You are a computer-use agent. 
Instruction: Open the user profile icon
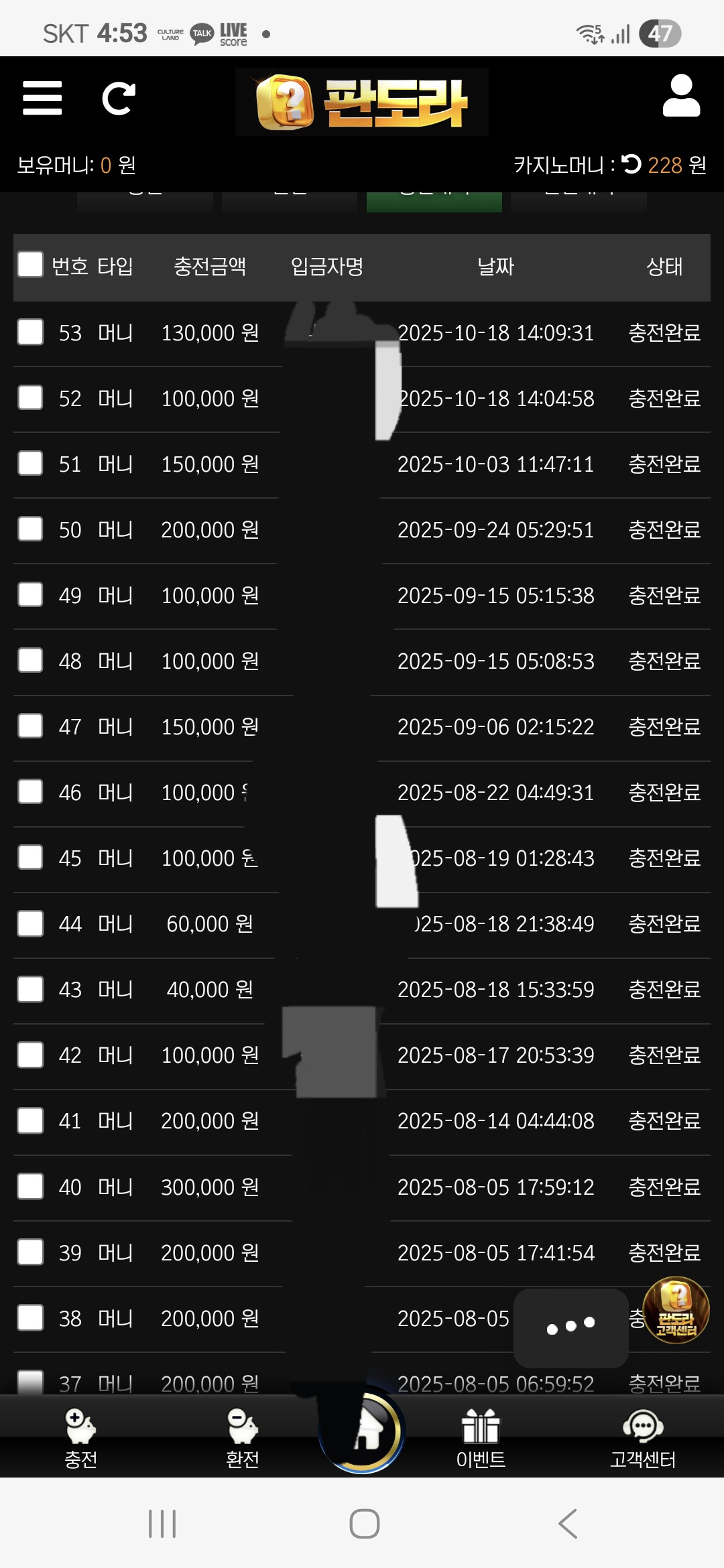point(681,96)
